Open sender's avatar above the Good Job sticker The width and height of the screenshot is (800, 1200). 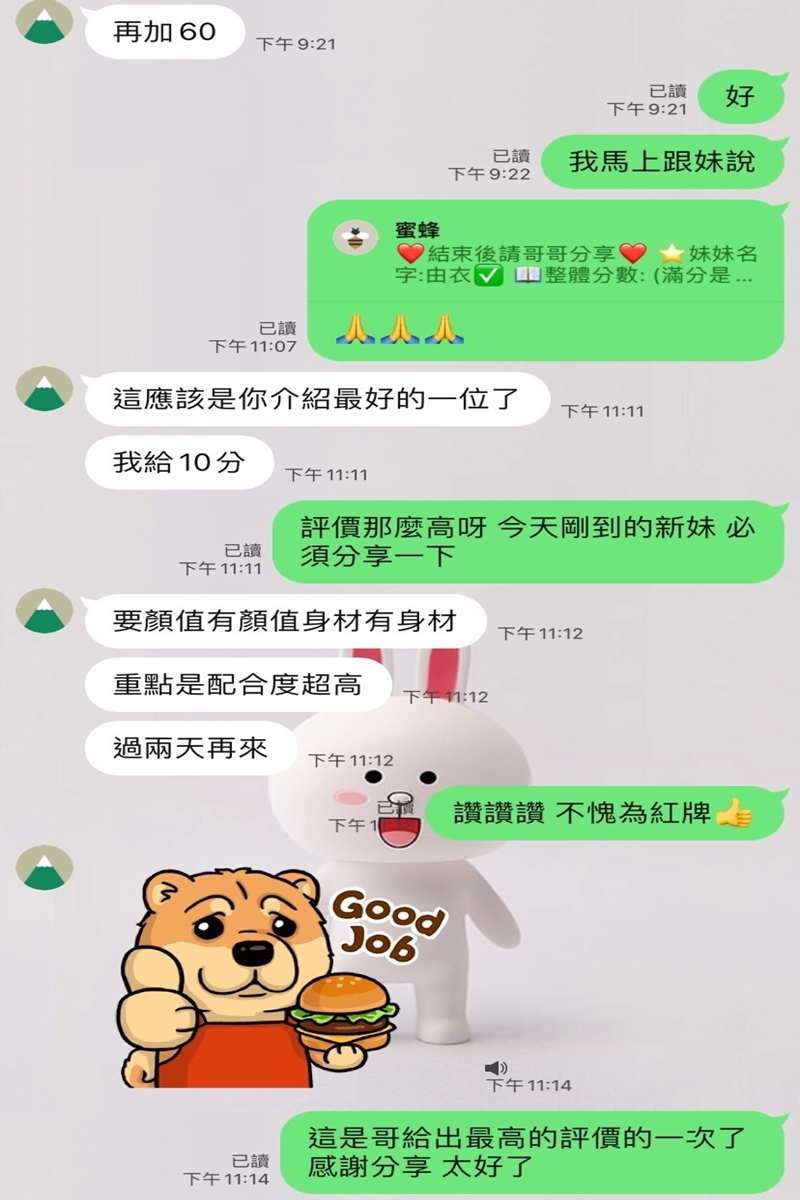tap(45, 867)
